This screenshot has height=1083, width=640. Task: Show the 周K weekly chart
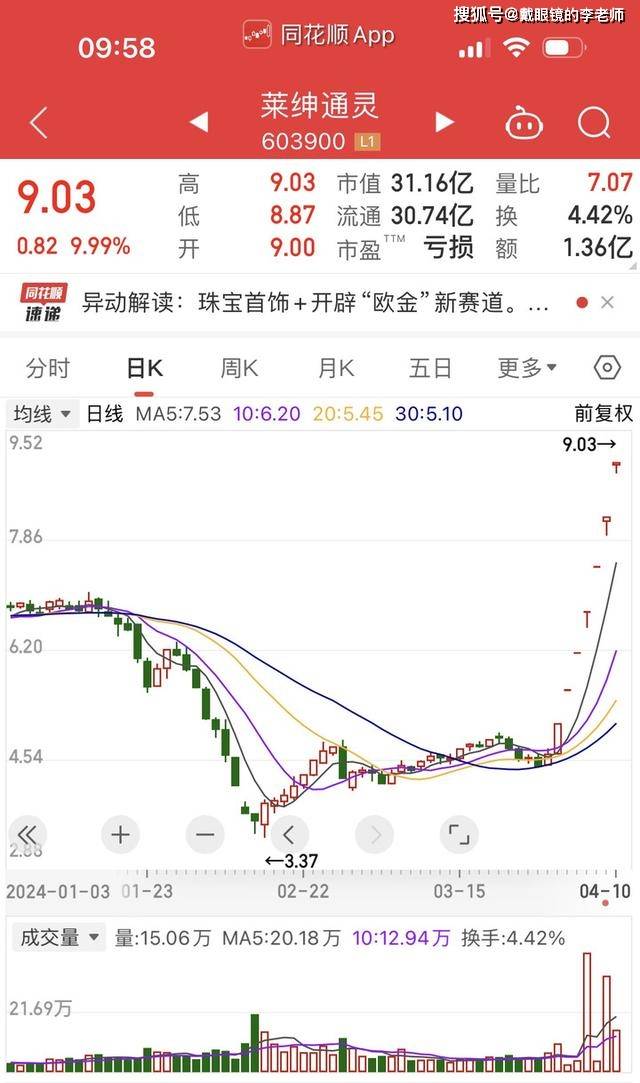click(239, 368)
